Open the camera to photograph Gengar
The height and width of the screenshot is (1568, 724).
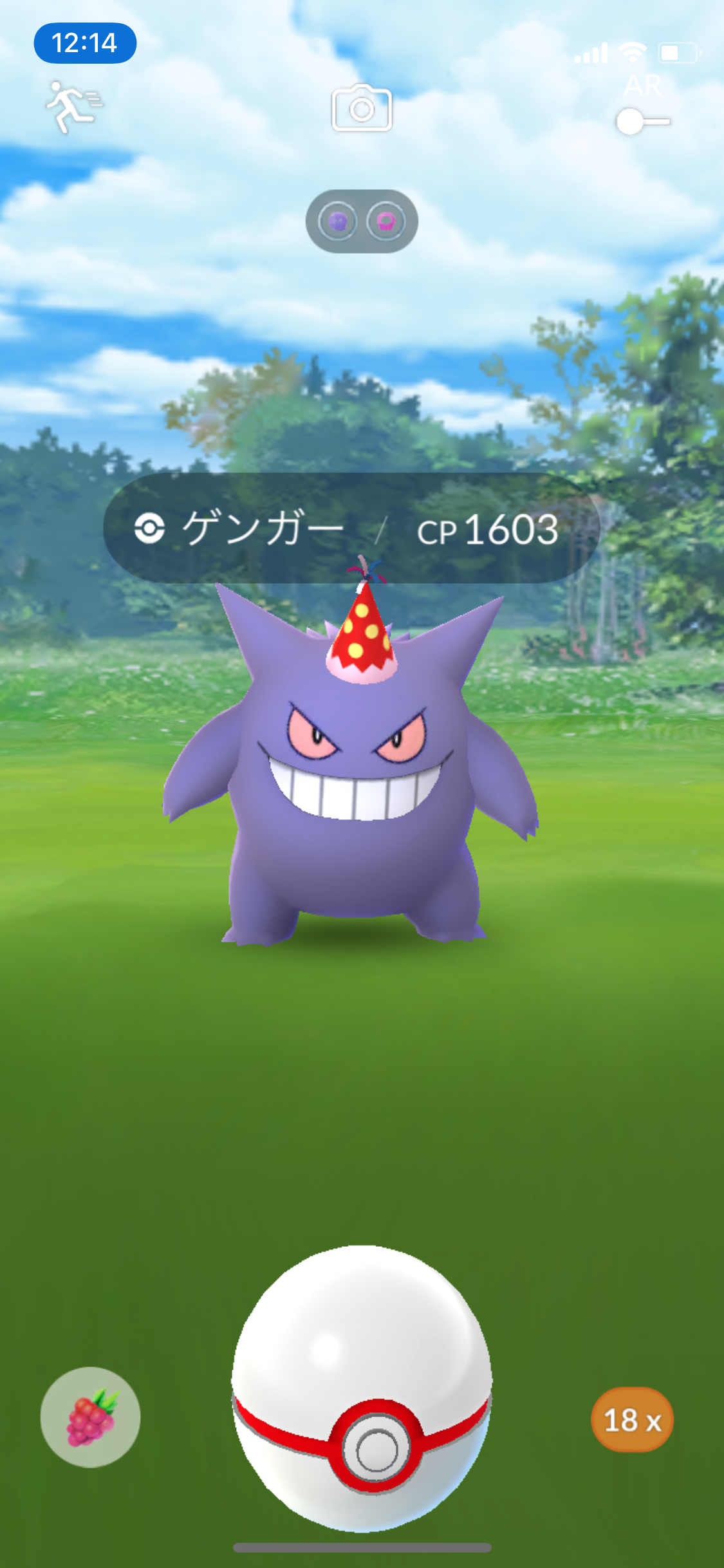pyautogui.click(x=362, y=108)
